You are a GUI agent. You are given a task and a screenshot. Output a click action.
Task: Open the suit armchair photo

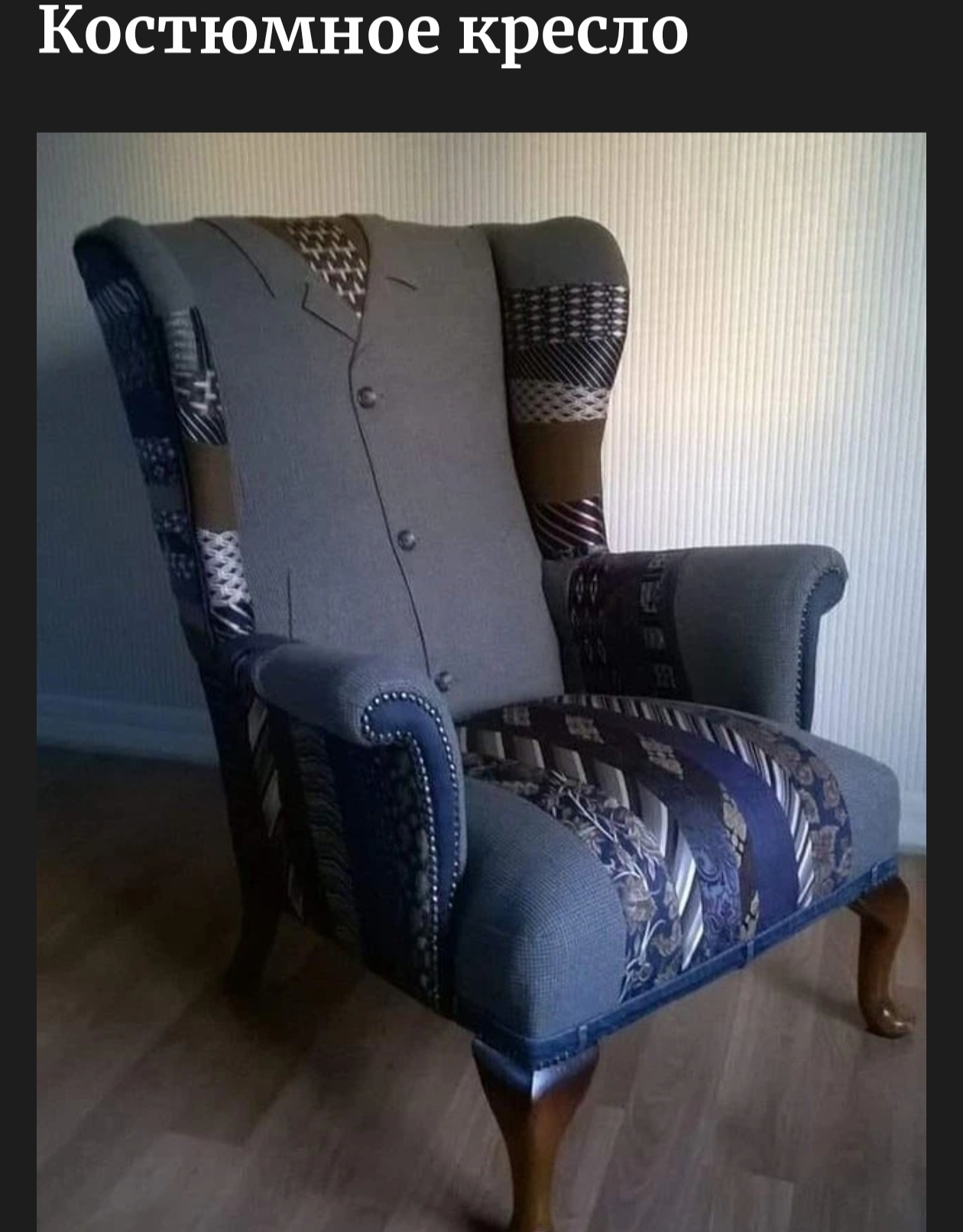(x=481, y=680)
